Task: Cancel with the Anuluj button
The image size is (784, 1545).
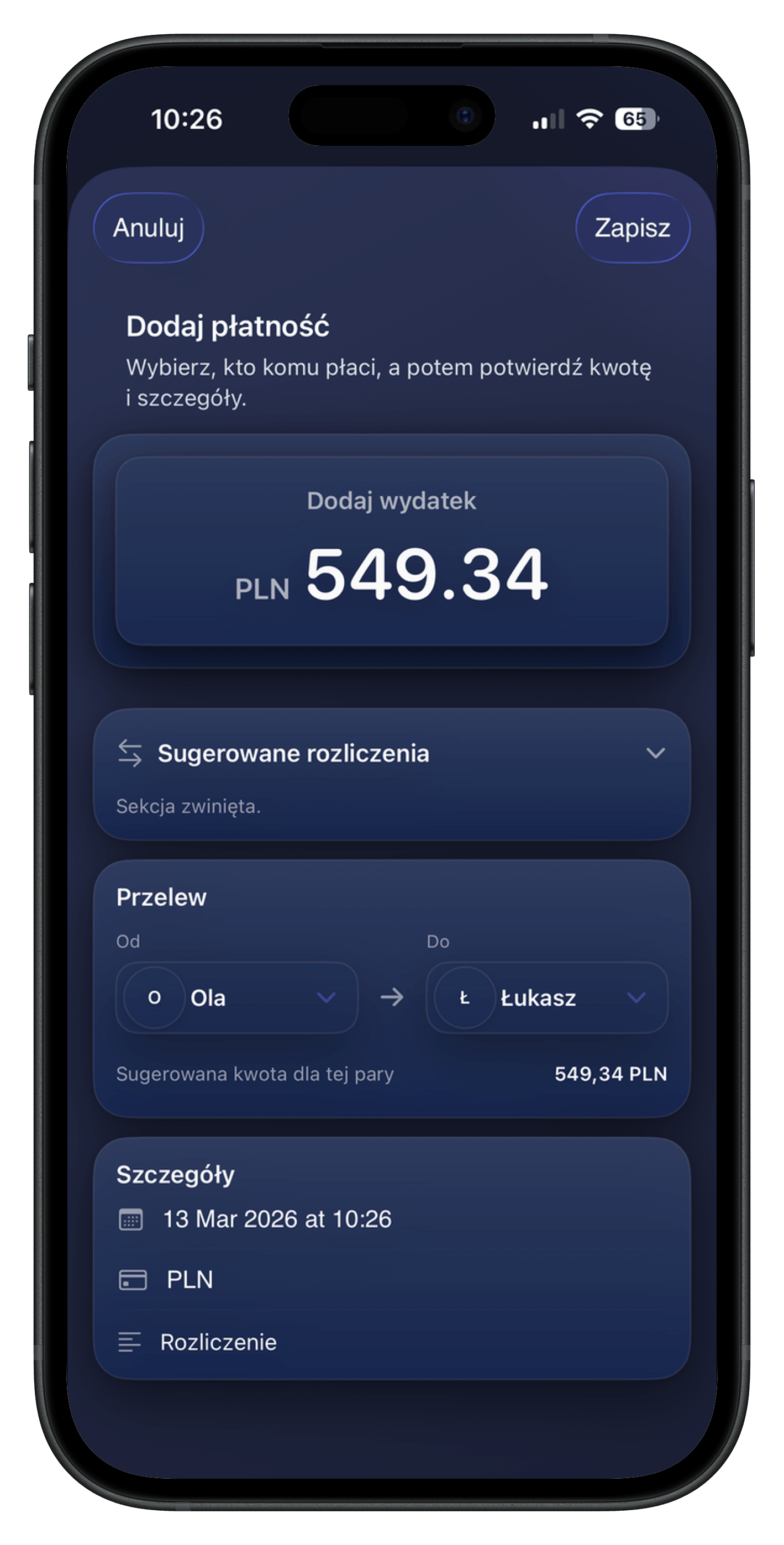Action: [x=148, y=228]
